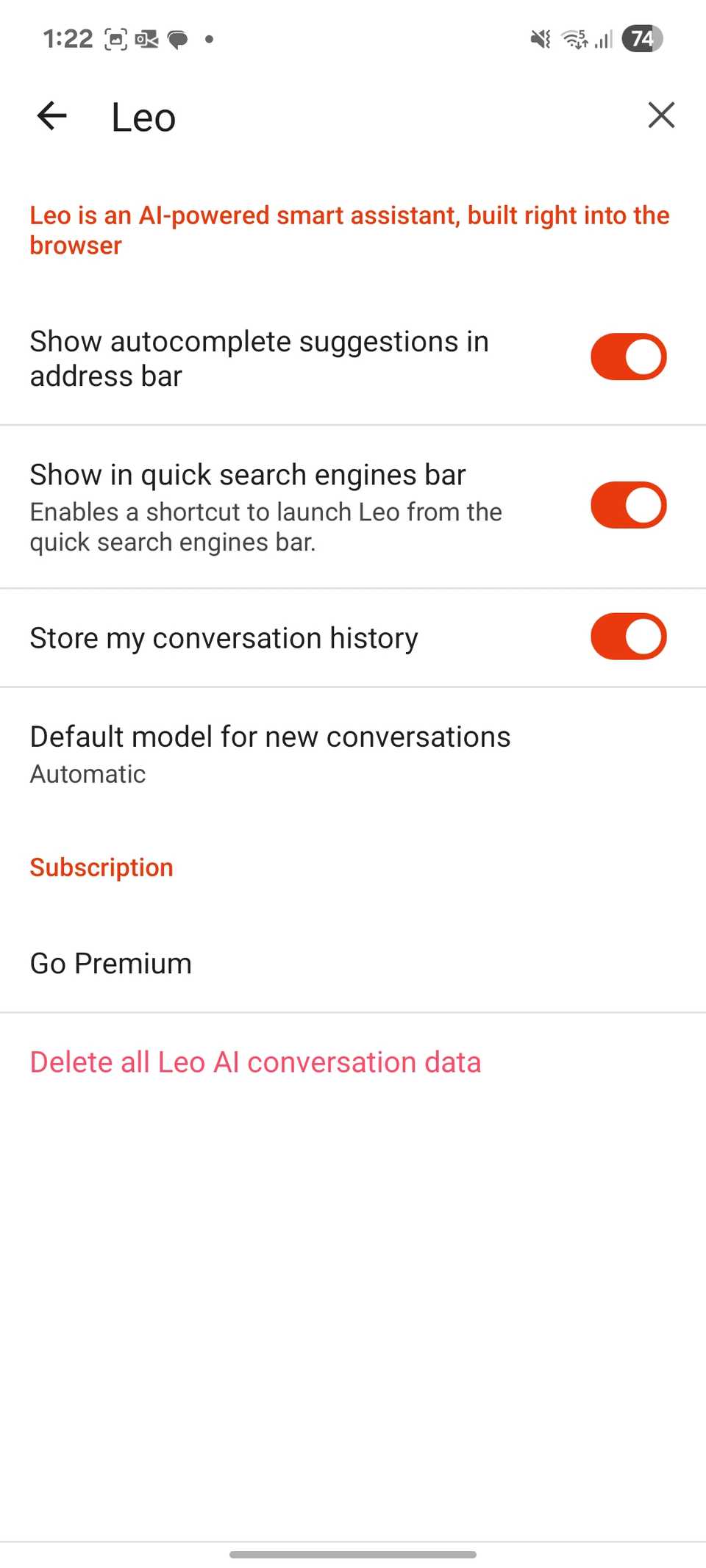Tap the screenshot notification icon
This screenshot has height=1568, width=706.
coord(115,39)
